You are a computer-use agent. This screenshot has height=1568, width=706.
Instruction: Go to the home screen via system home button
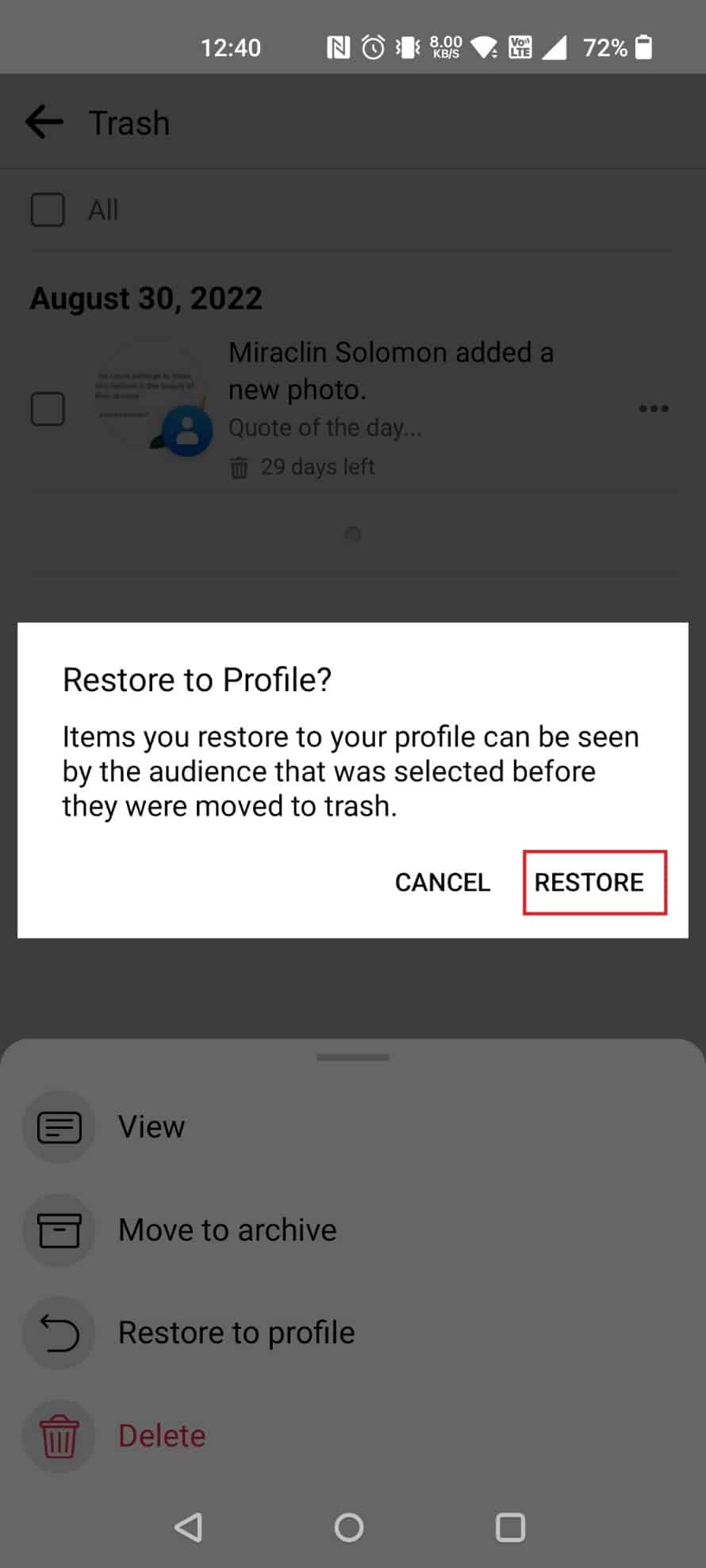pyautogui.click(x=349, y=1527)
